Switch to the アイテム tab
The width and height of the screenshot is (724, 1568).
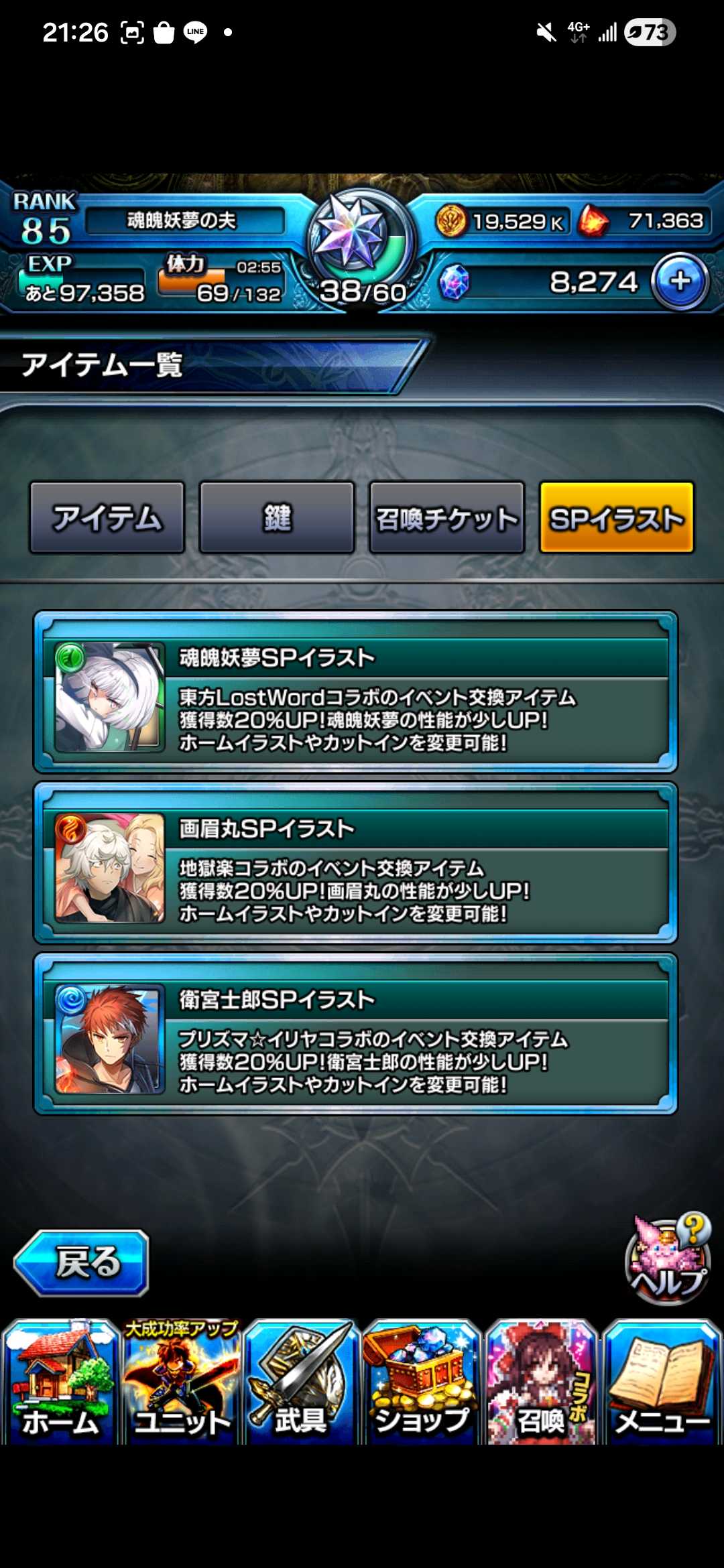pyautogui.click(x=107, y=517)
